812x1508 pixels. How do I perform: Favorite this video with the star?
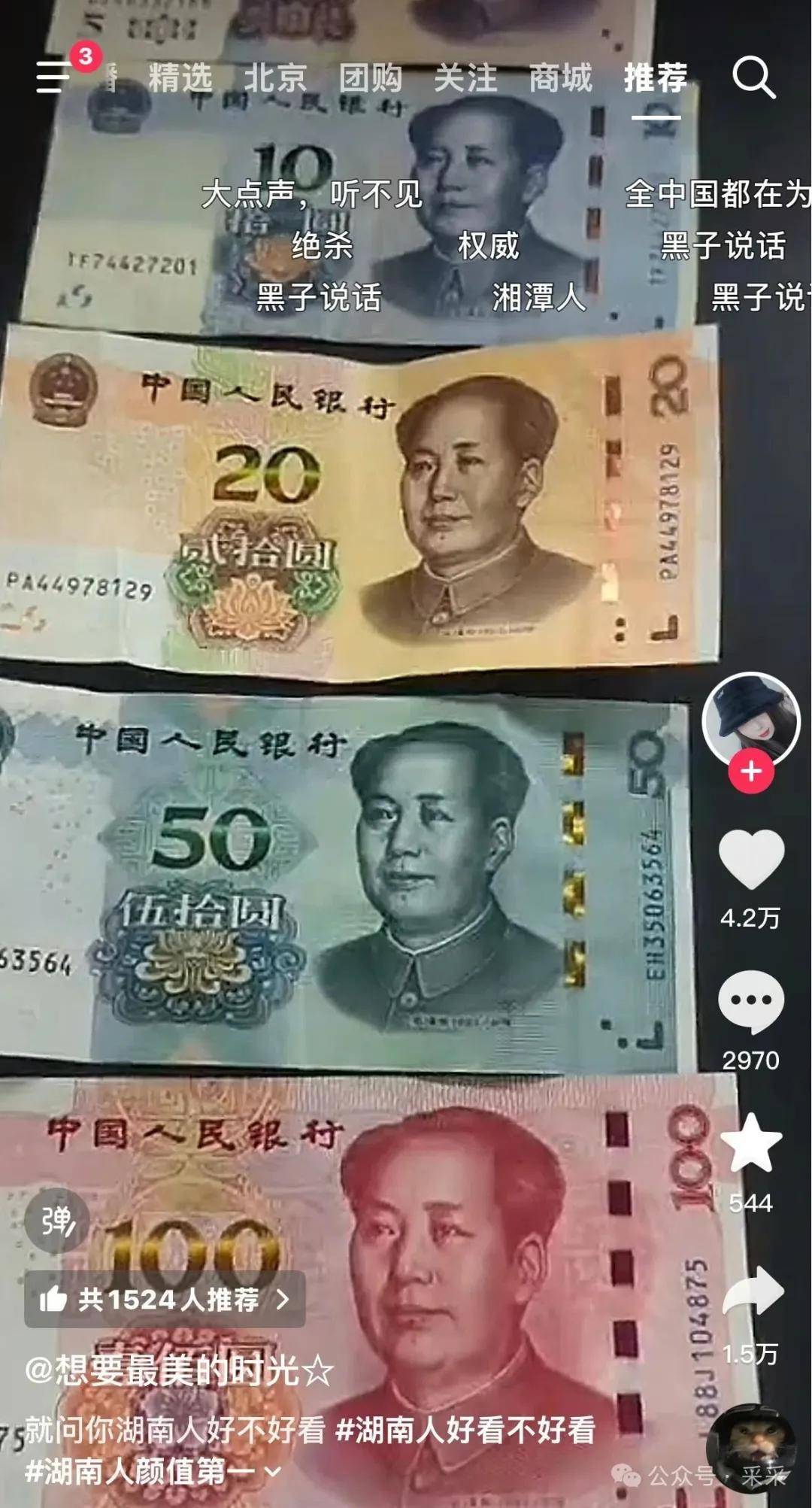pyautogui.click(x=750, y=1143)
